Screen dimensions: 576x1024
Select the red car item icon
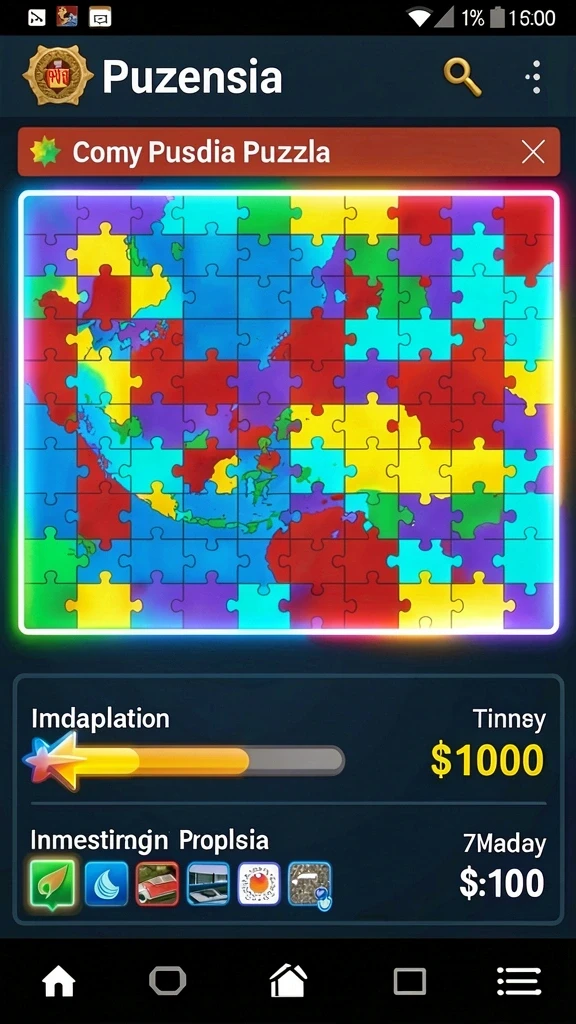pyautogui.click(x=157, y=884)
